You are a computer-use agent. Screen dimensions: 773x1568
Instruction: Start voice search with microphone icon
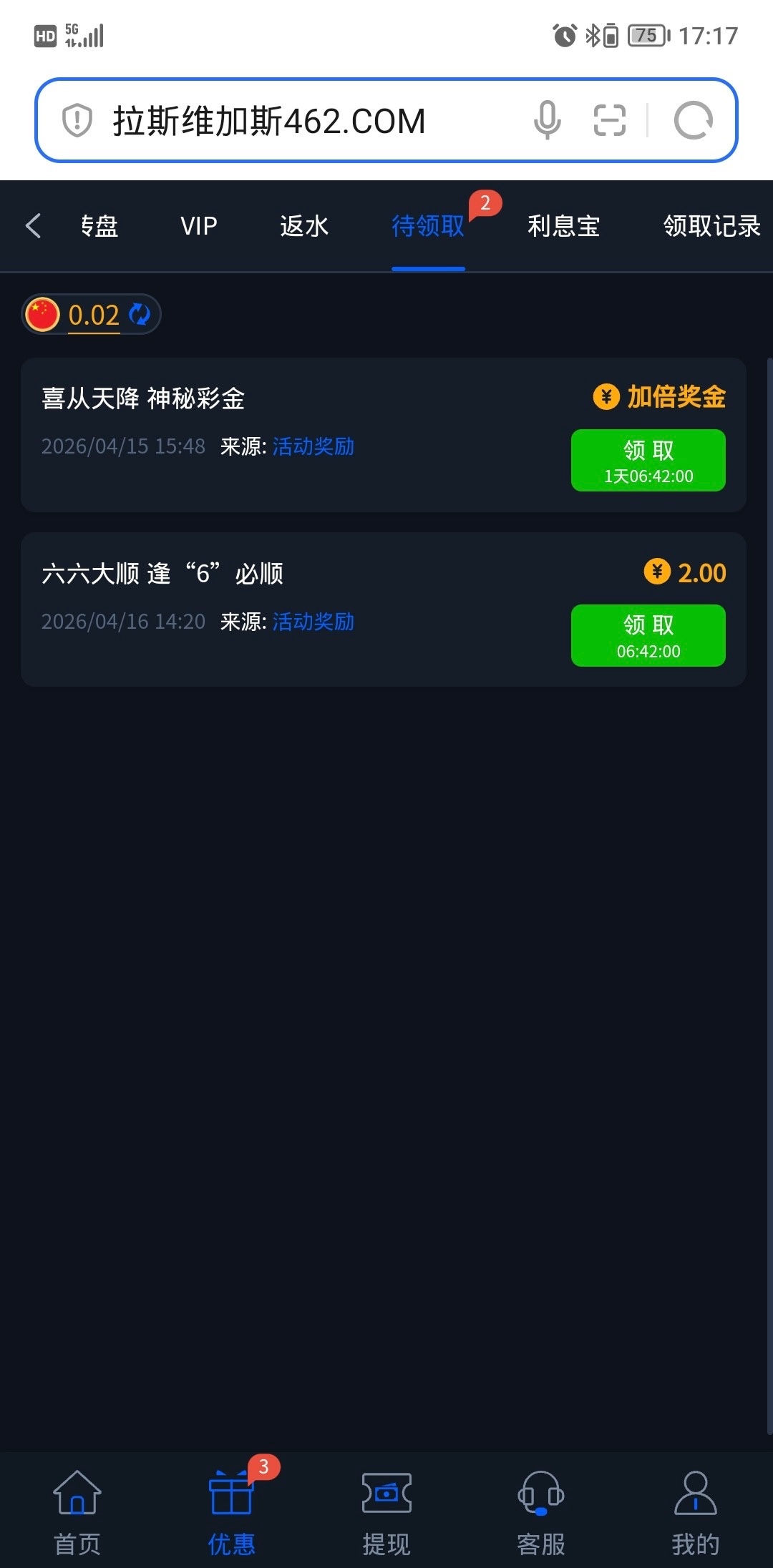(547, 120)
